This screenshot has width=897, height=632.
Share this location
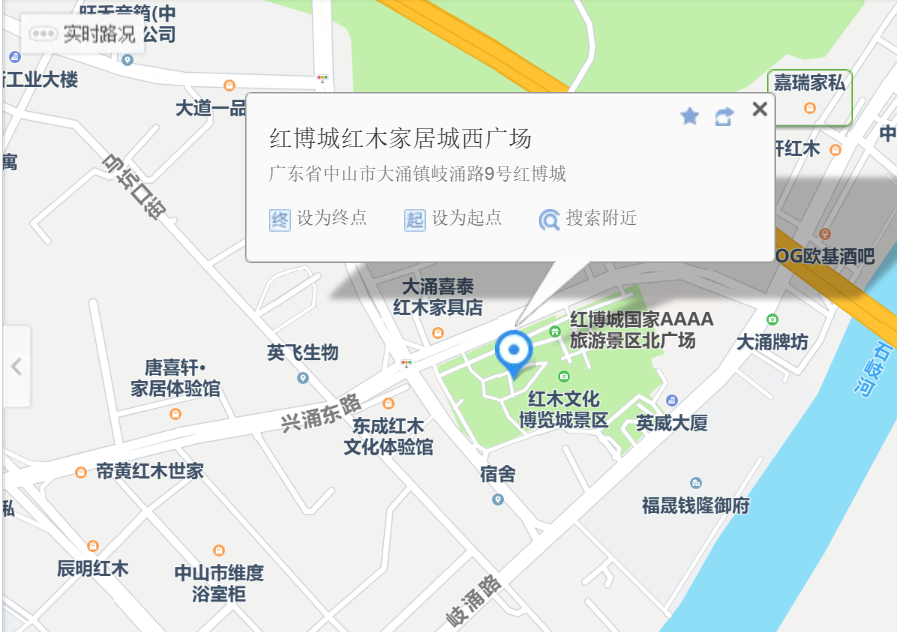point(724,117)
